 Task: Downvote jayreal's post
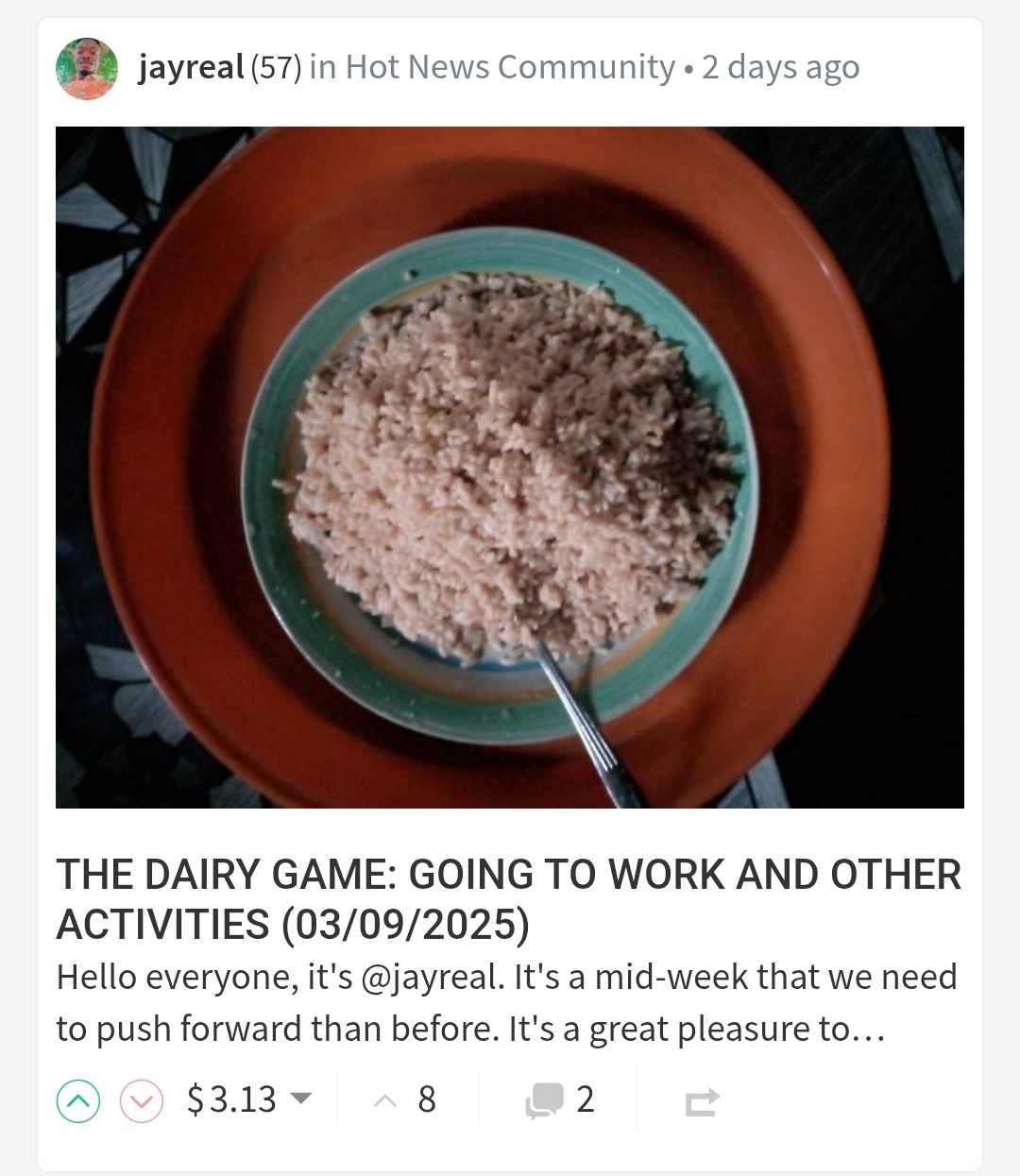pyautogui.click(x=142, y=1100)
